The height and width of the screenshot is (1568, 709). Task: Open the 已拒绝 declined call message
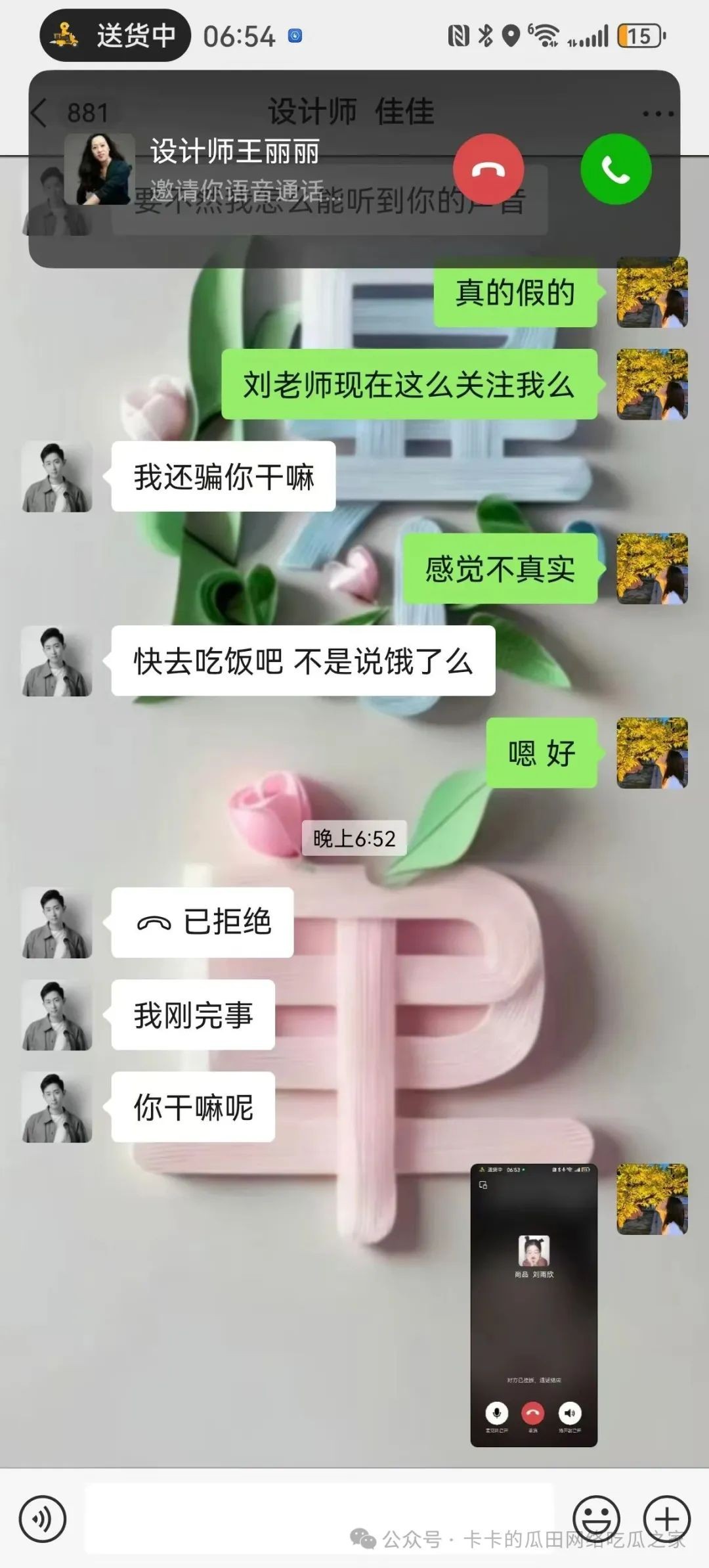coord(202,922)
